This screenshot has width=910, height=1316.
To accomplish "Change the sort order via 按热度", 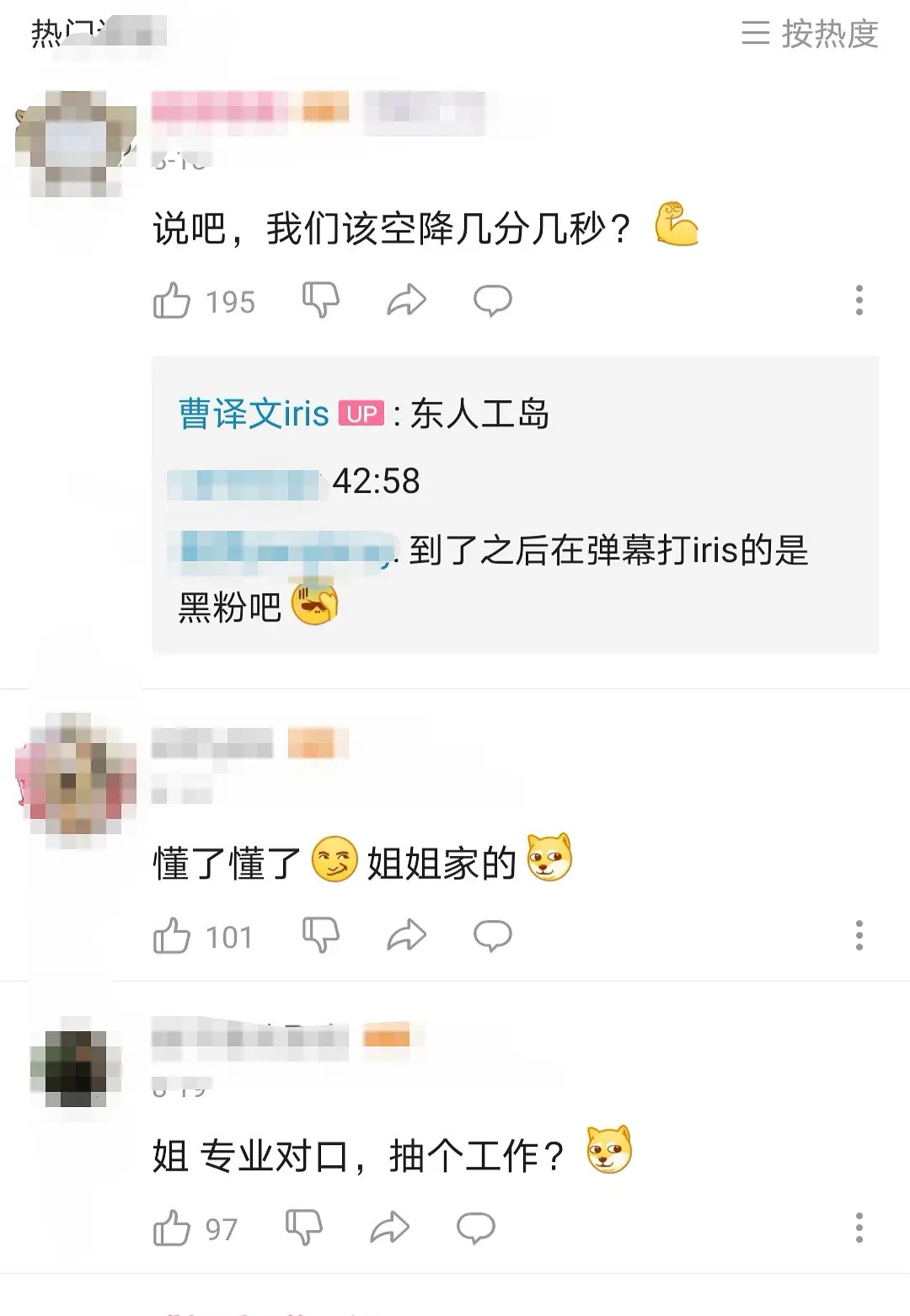I will (x=811, y=34).
